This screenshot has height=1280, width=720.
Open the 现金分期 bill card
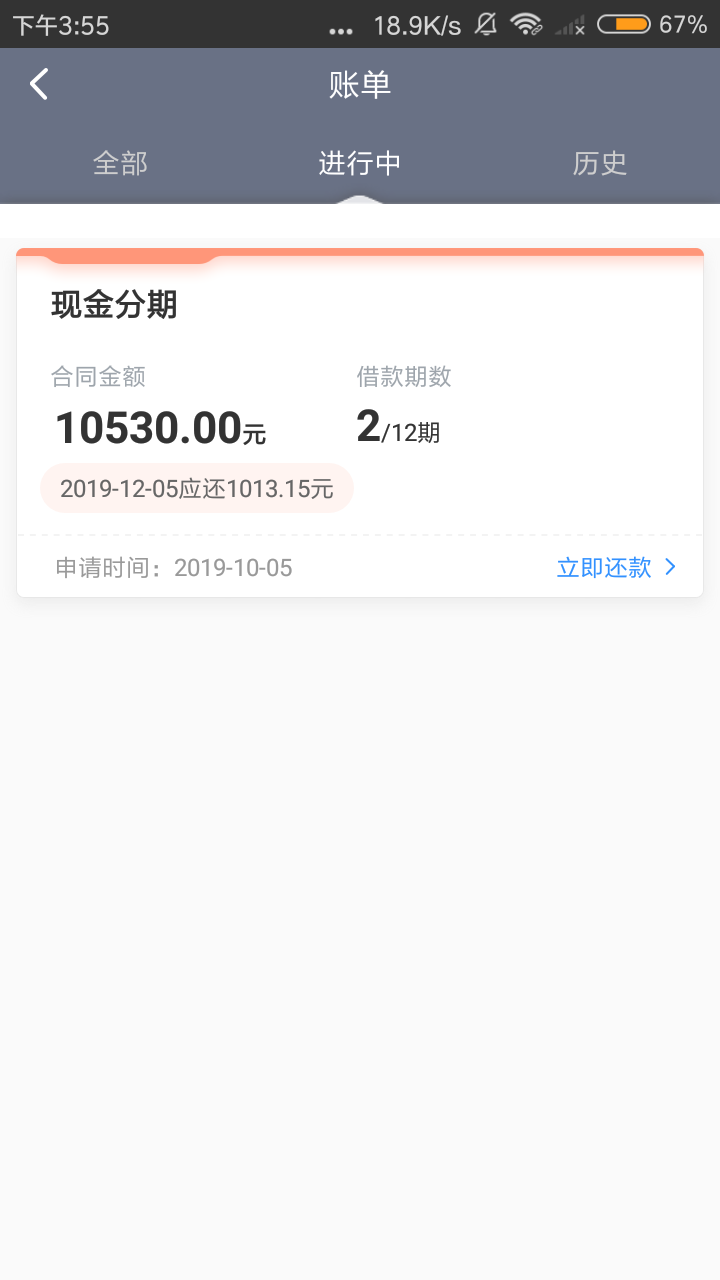[x=360, y=422]
